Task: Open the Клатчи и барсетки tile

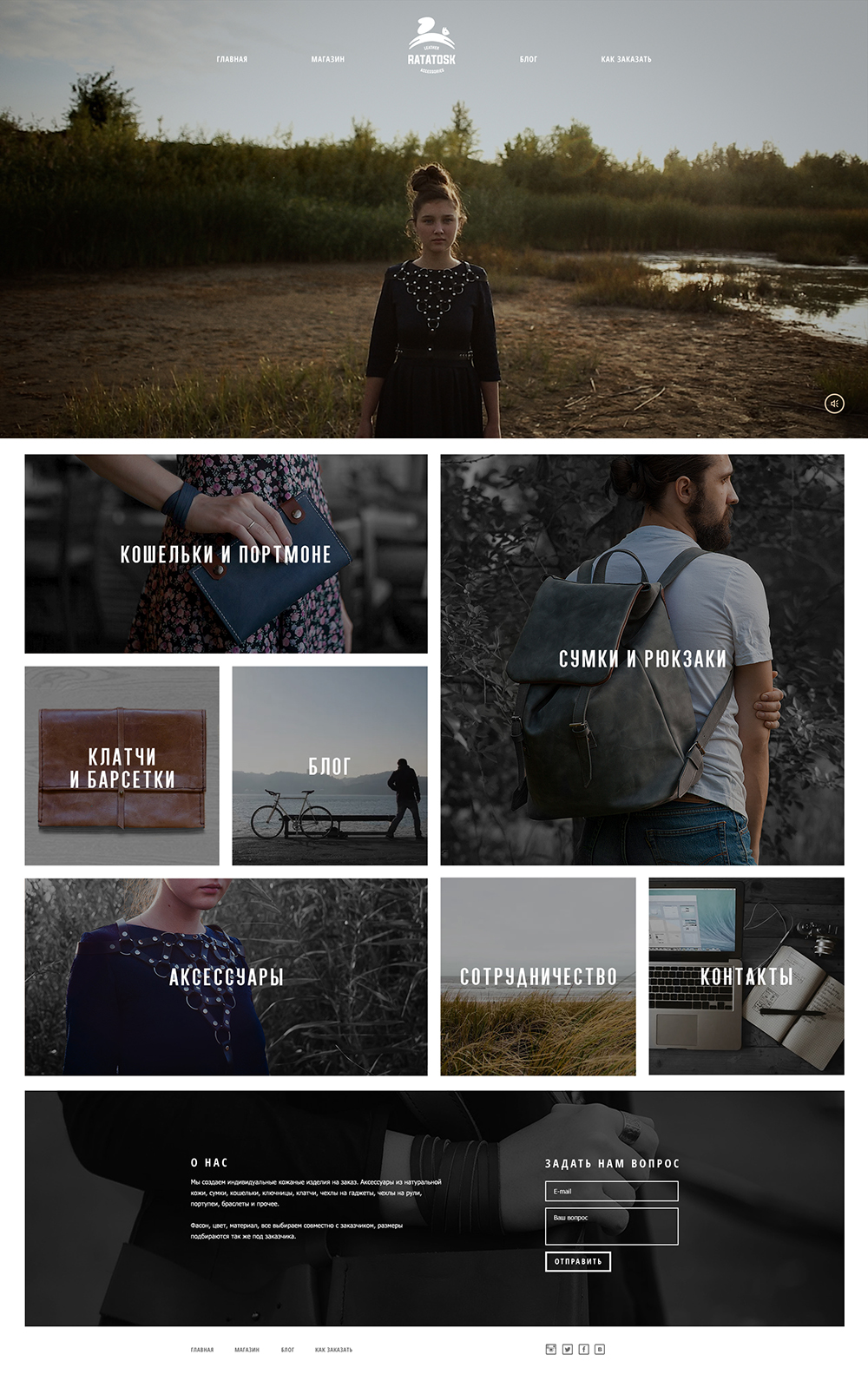Action: click(122, 766)
